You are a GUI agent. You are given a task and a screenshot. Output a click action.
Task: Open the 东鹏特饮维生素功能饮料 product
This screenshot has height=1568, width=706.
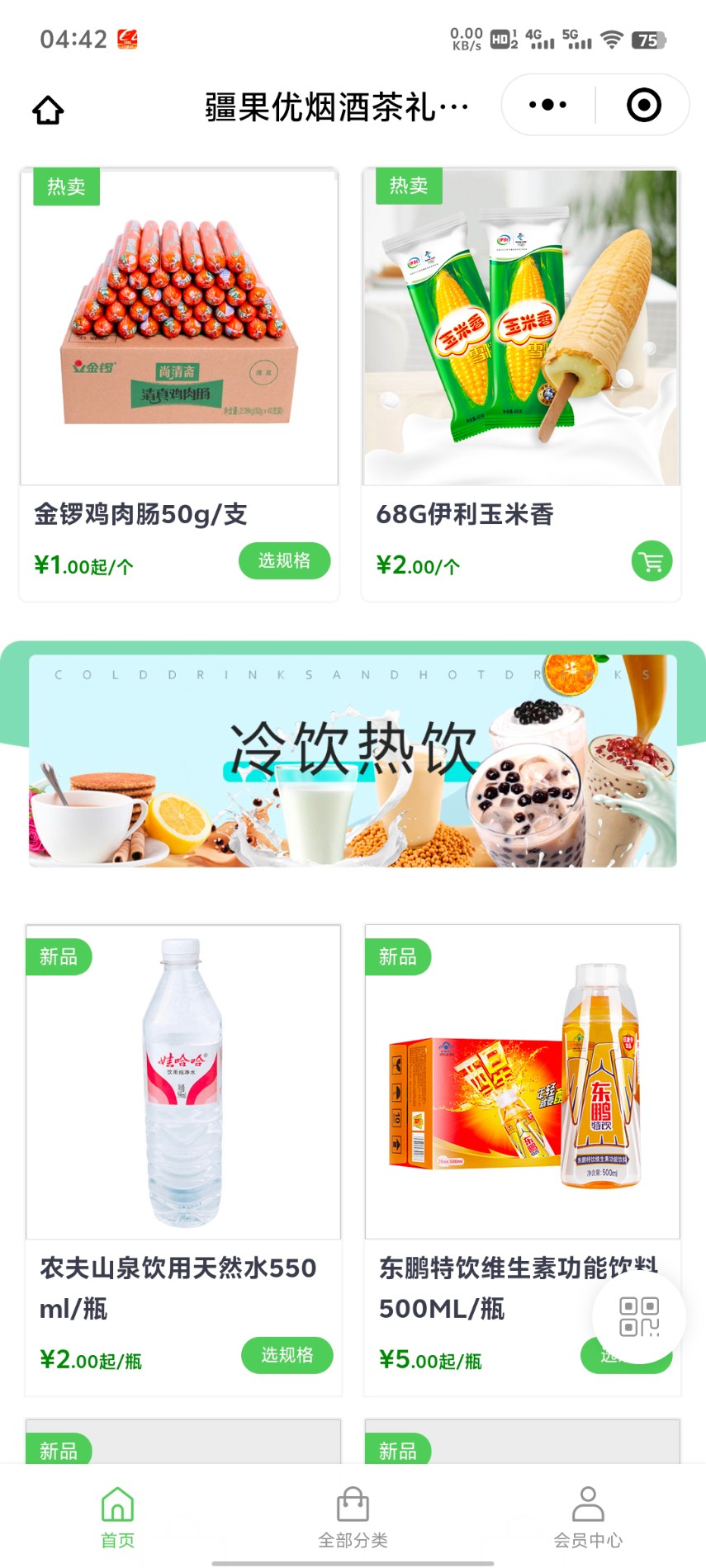[522, 1082]
